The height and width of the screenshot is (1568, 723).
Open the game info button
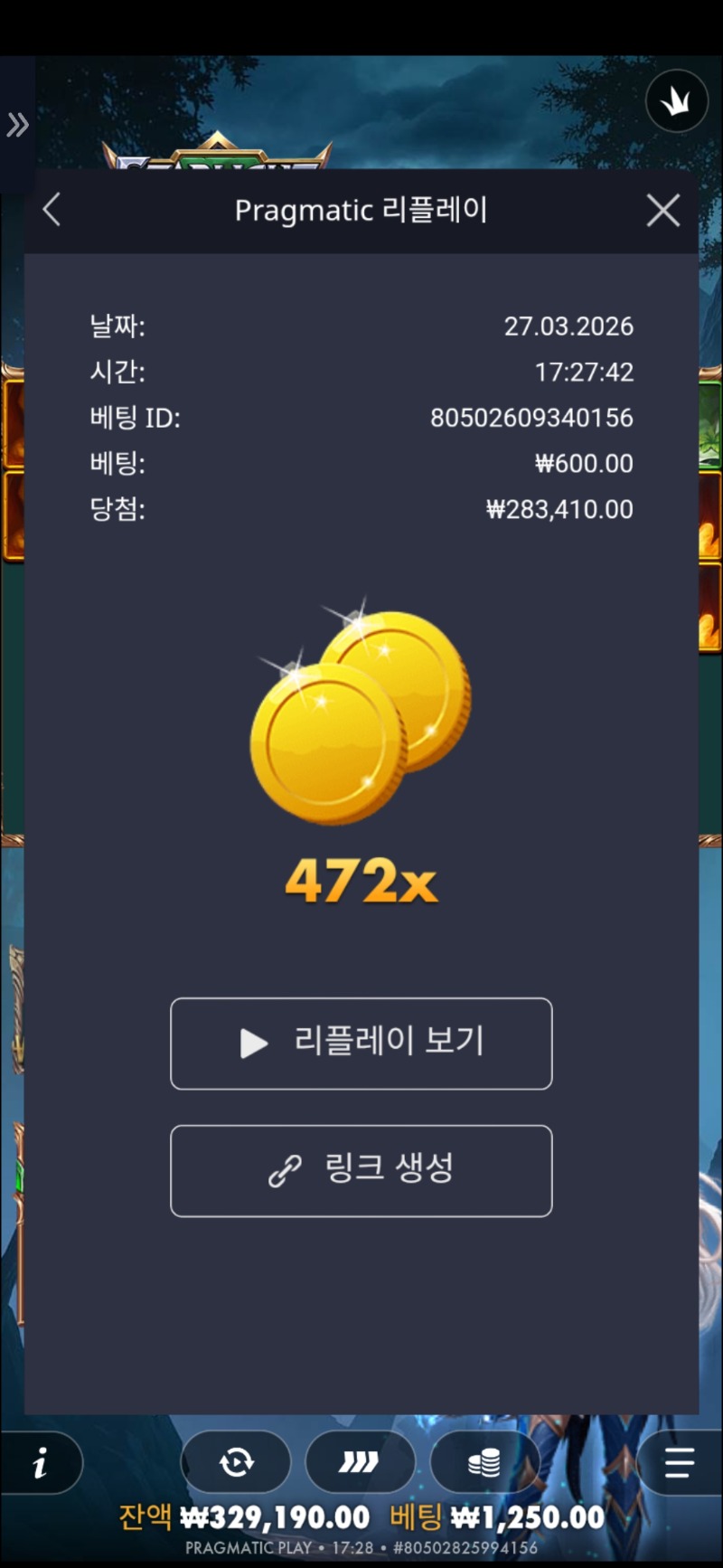pyautogui.click(x=41, y=1462)
